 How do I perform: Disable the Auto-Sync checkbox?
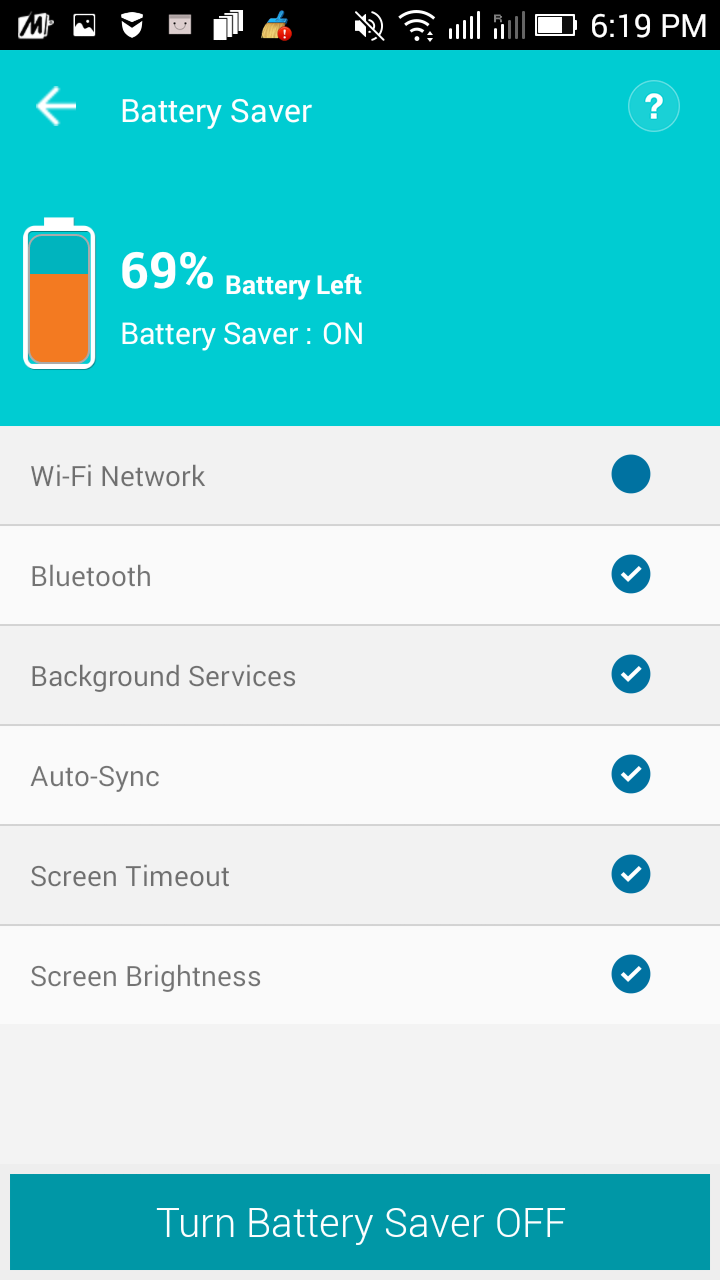[x=631, y=774]
